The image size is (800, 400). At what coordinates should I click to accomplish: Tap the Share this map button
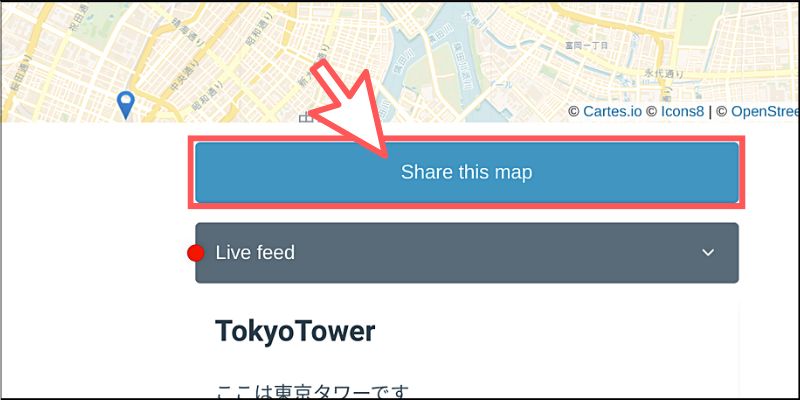466,172
